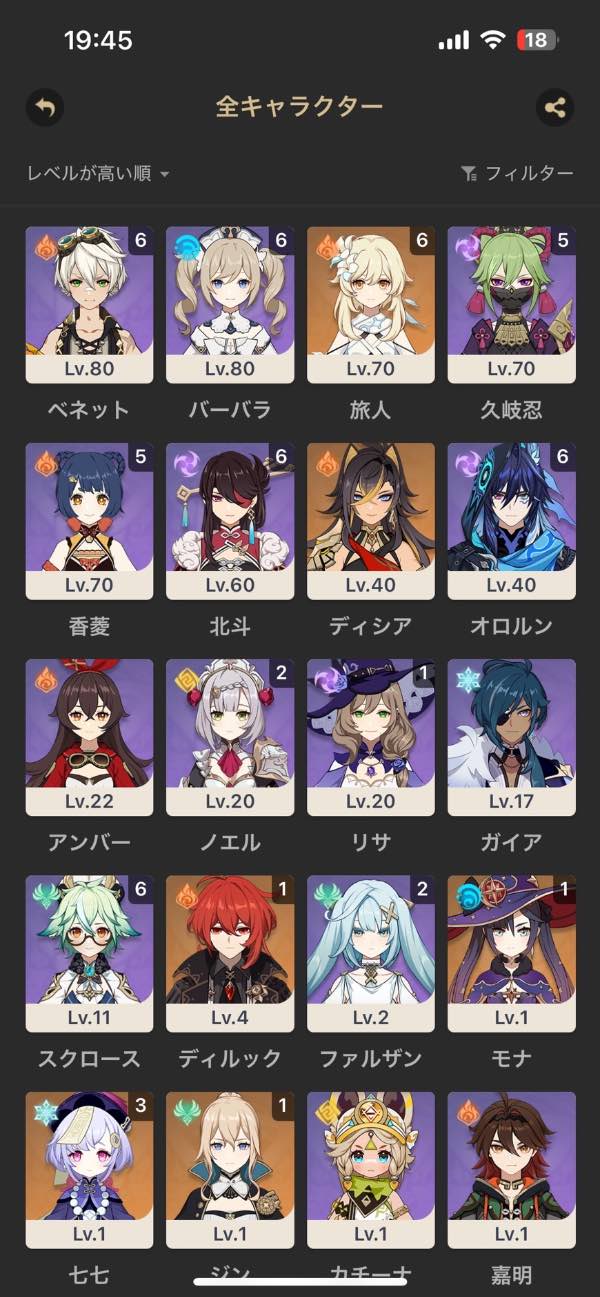The image size is (600, 1297).
Task: Open アンバー character card
Action: click(x=89, y=737)
